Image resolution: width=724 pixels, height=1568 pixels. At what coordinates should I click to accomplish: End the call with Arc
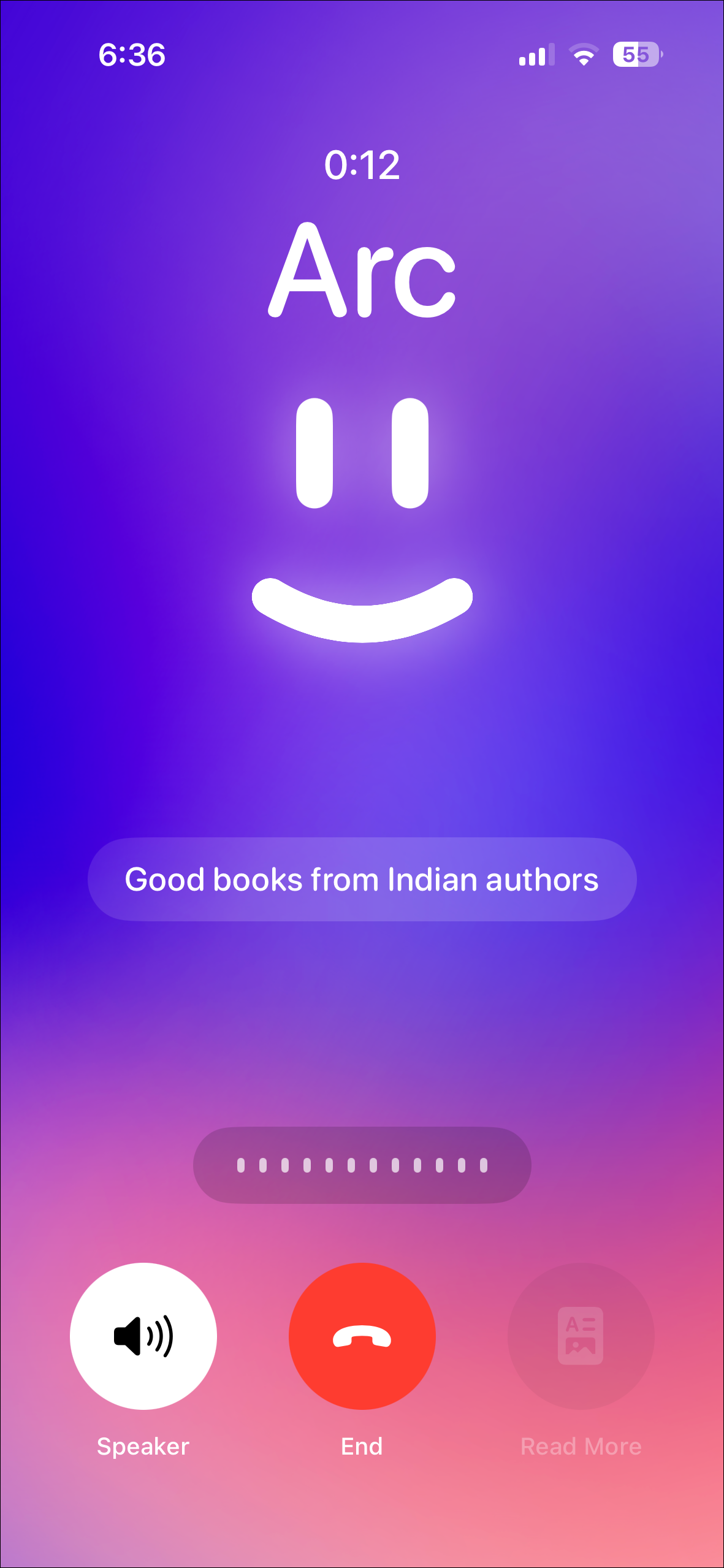pyautogui.click(x=362, y=1336)
